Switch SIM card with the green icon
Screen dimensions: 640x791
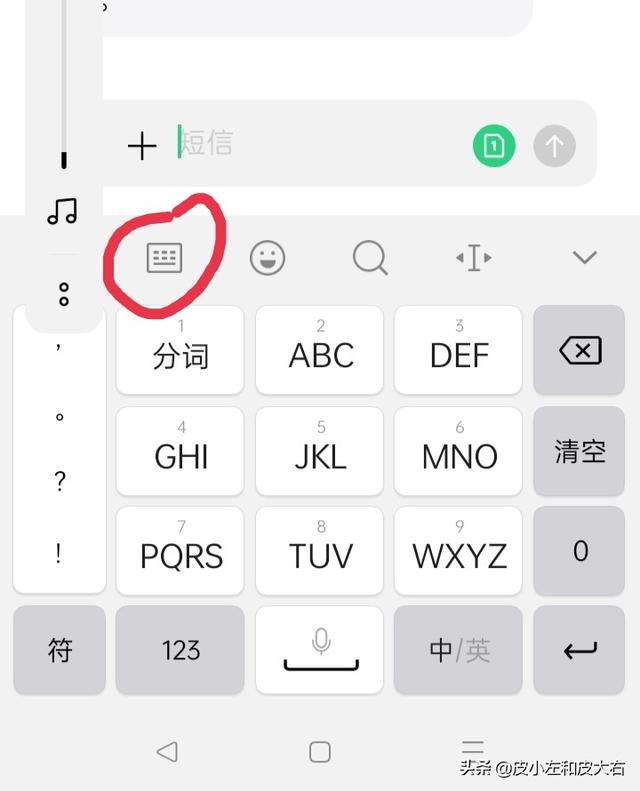click(x=493, y=147)
